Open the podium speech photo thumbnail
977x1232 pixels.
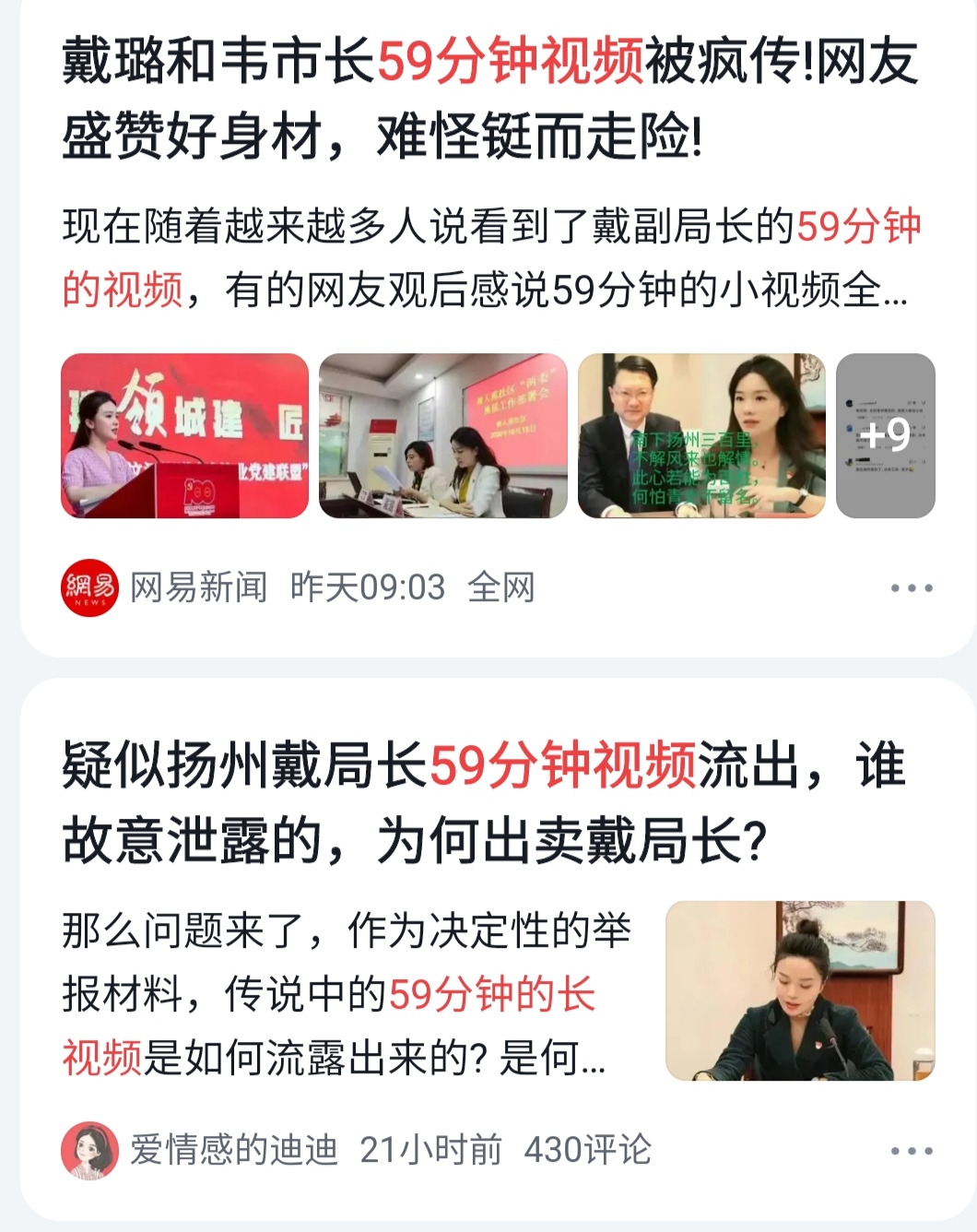(x=184, y=435)
